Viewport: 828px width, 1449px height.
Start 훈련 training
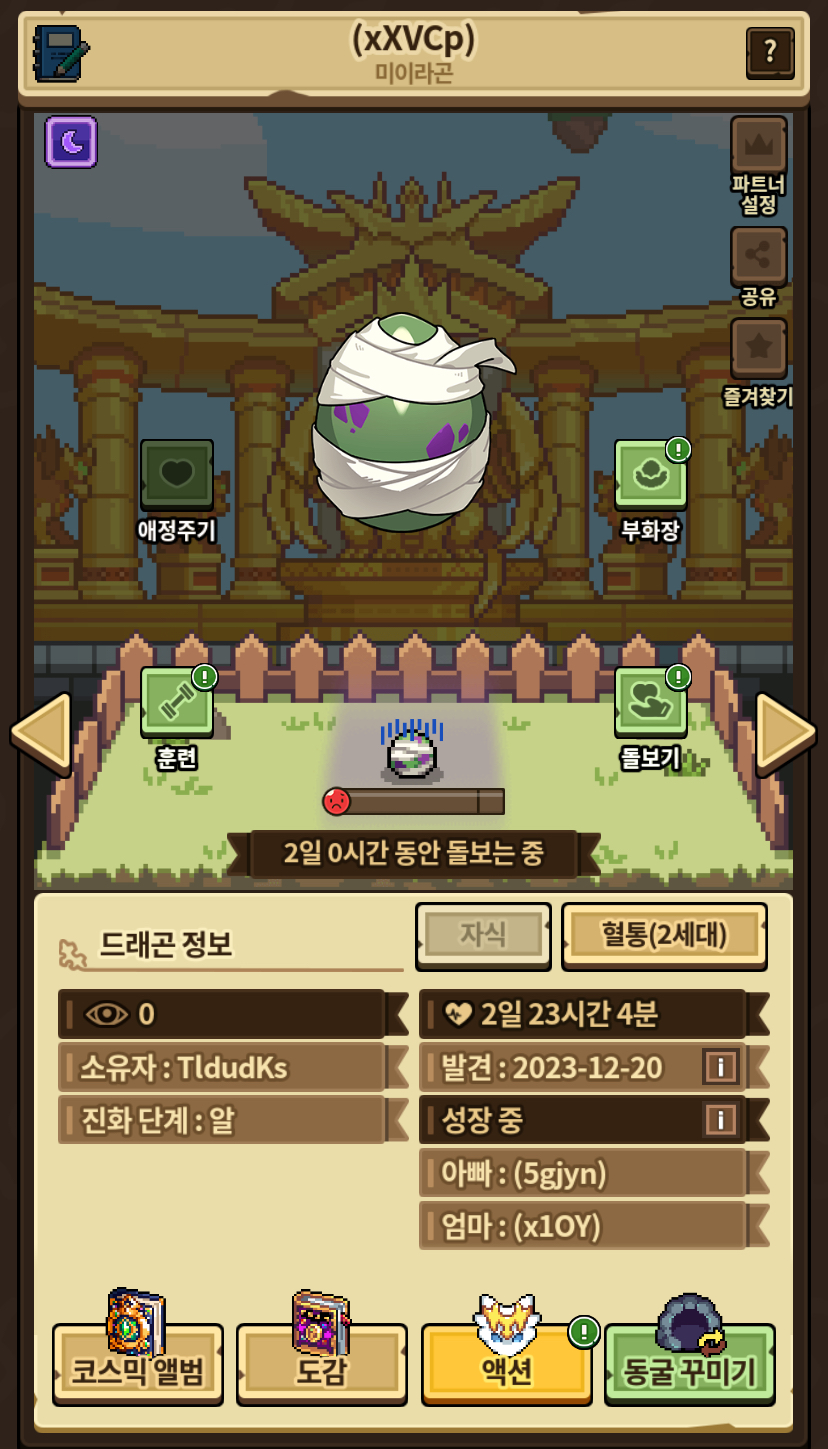click(177, 701)
